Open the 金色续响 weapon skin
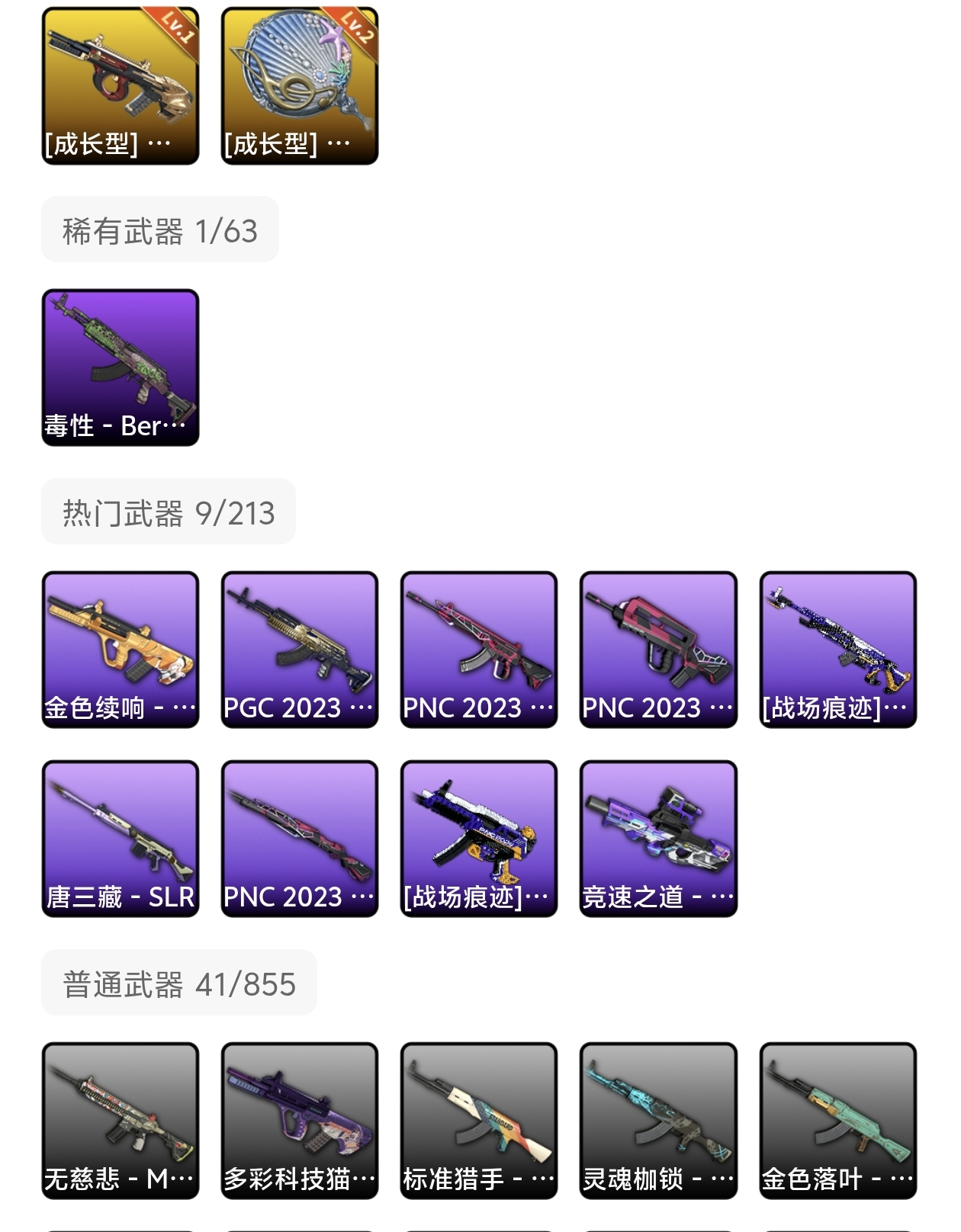 tap(121, 650)
